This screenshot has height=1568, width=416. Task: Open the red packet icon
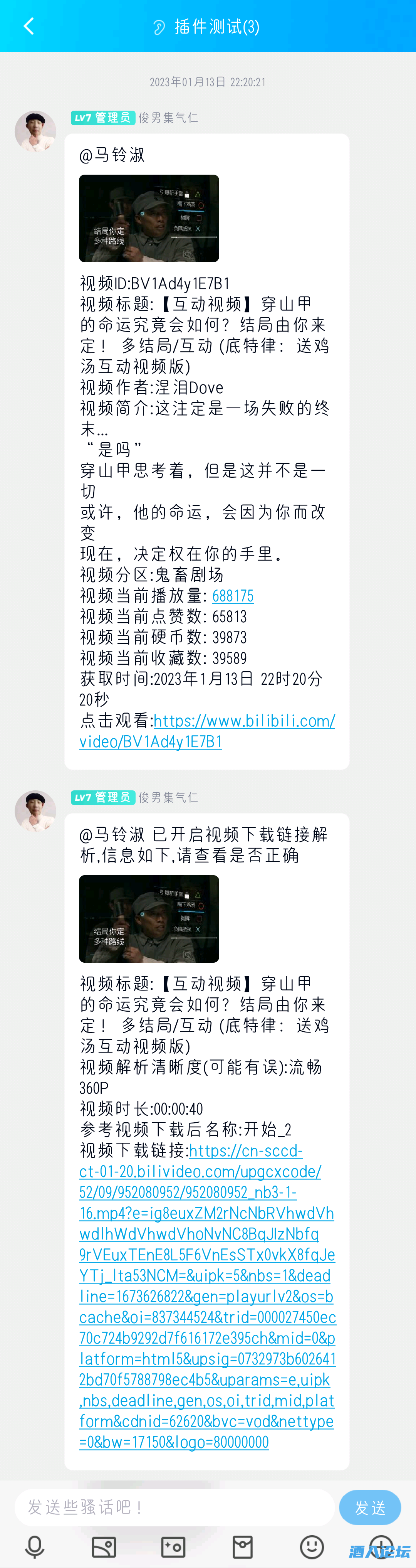click(243, 1547)
